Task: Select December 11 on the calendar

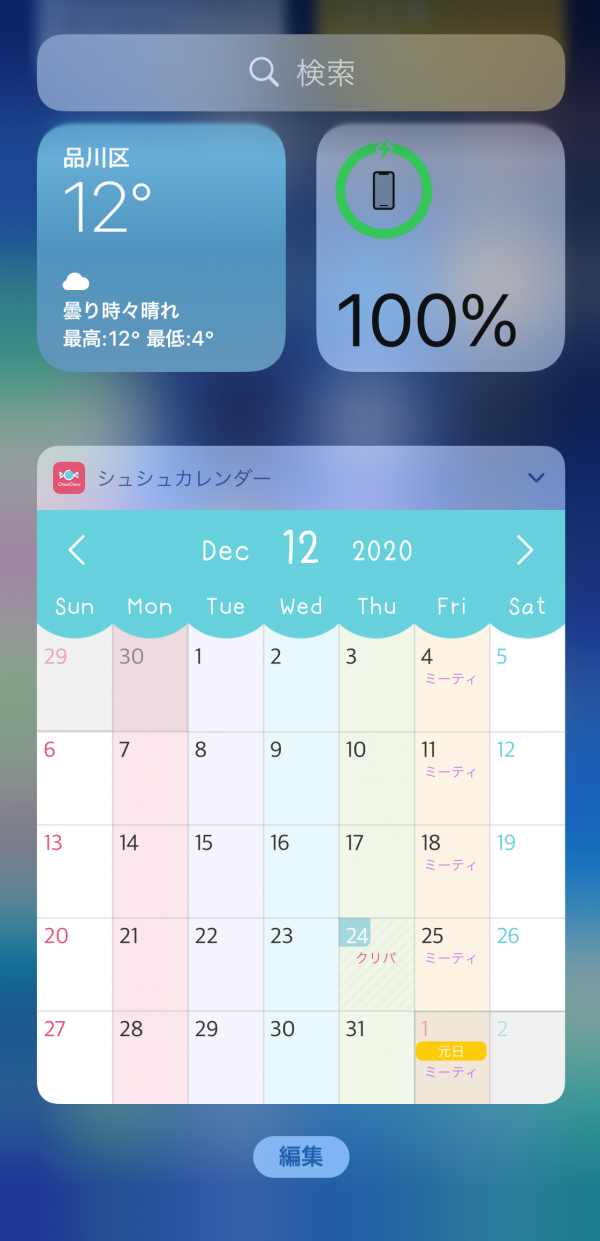Action: click(x=452, y=778)
